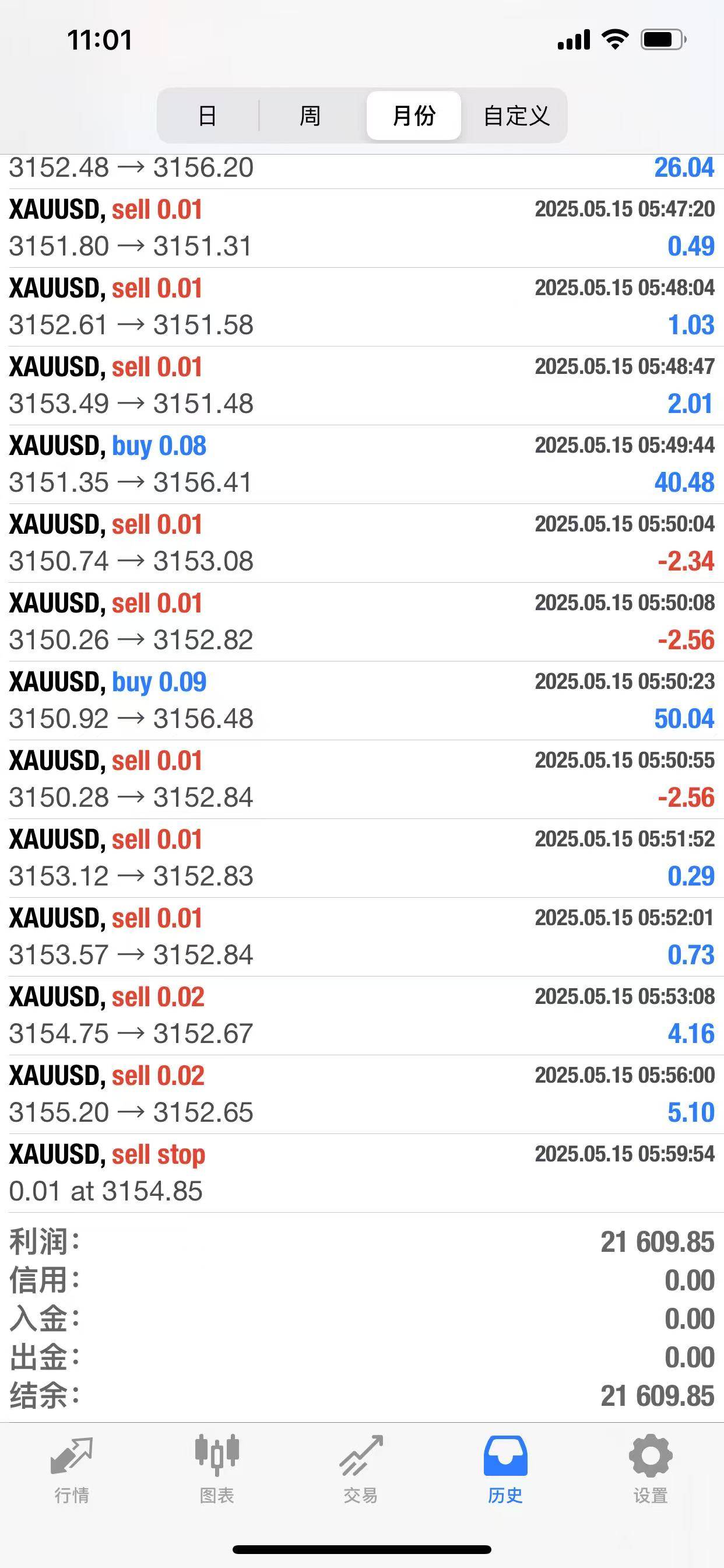Screen dimensions: 724x1568
Task: Open the sell 0.01 trade at 05:47:20
Action: pos(362,228)
